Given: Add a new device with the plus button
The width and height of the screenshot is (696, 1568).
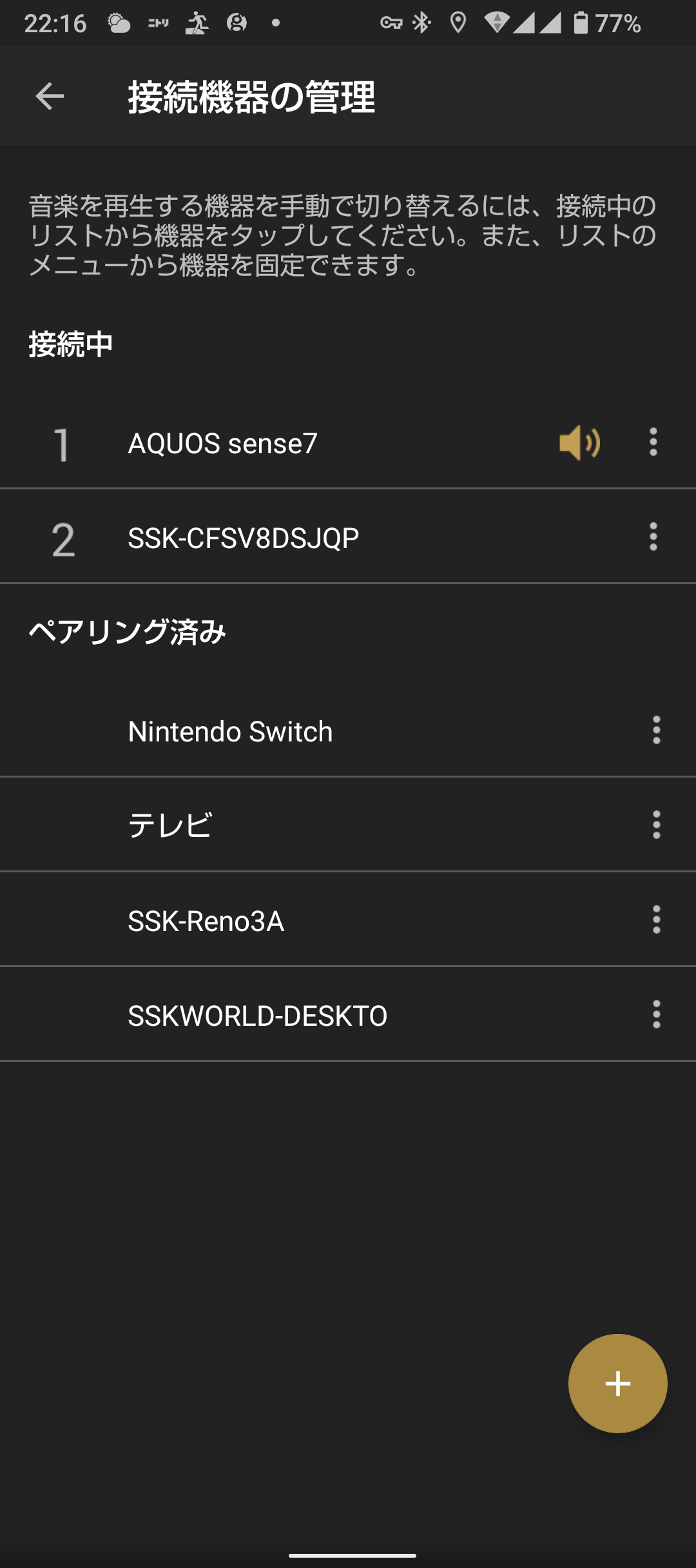Looking at the screenshot, I should [617, 1384].
